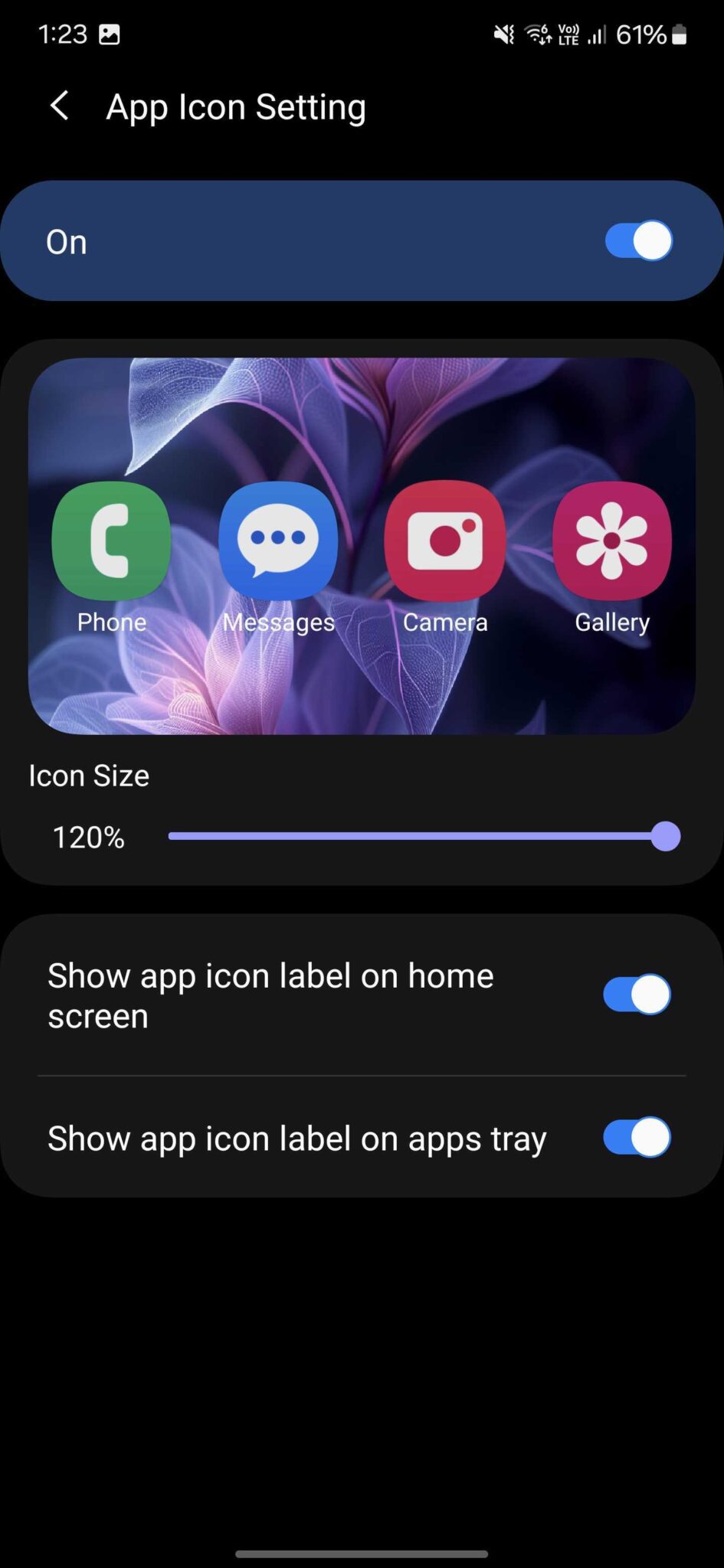Tap the App Icon Setting title

(235, 106)
